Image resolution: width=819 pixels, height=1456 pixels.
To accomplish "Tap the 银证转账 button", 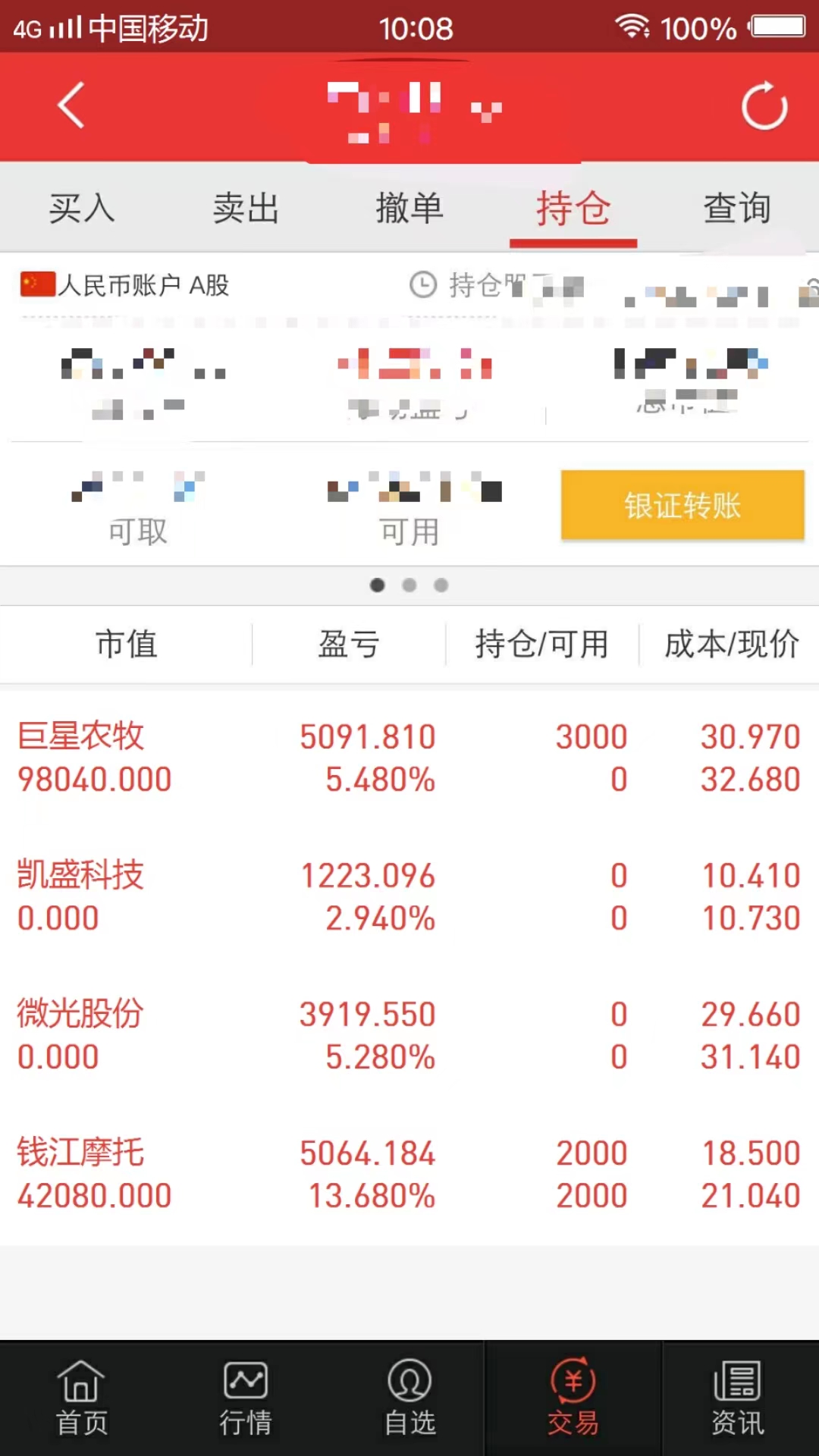I will tap(682, 505).
